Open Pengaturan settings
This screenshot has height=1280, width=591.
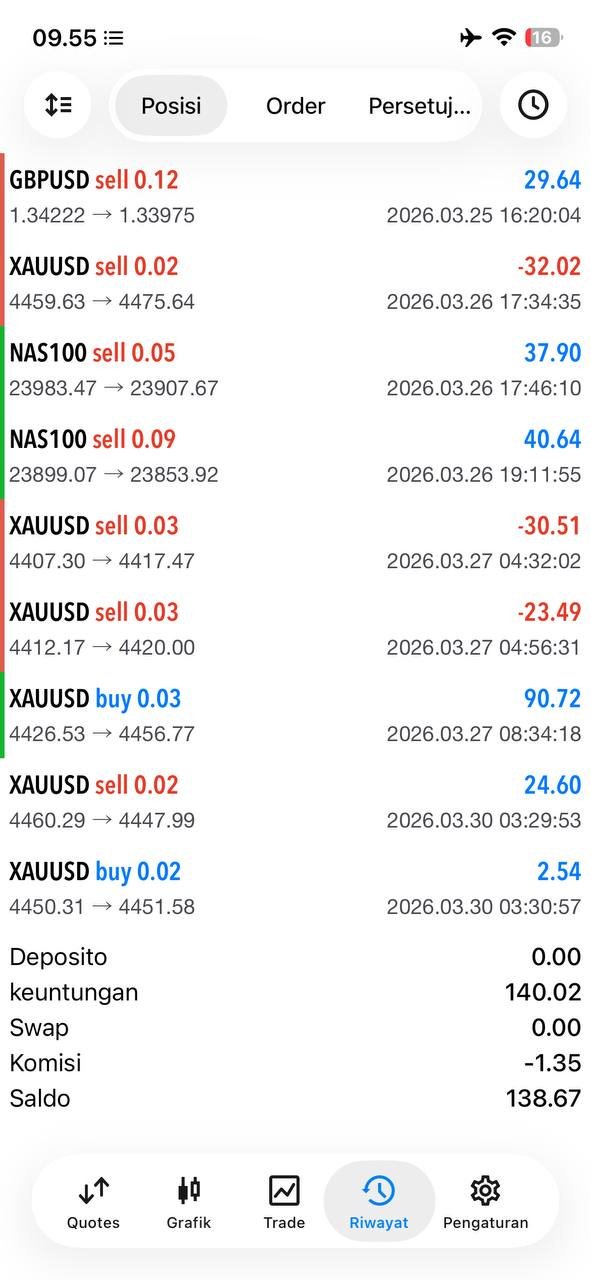tap(485, 1202)
